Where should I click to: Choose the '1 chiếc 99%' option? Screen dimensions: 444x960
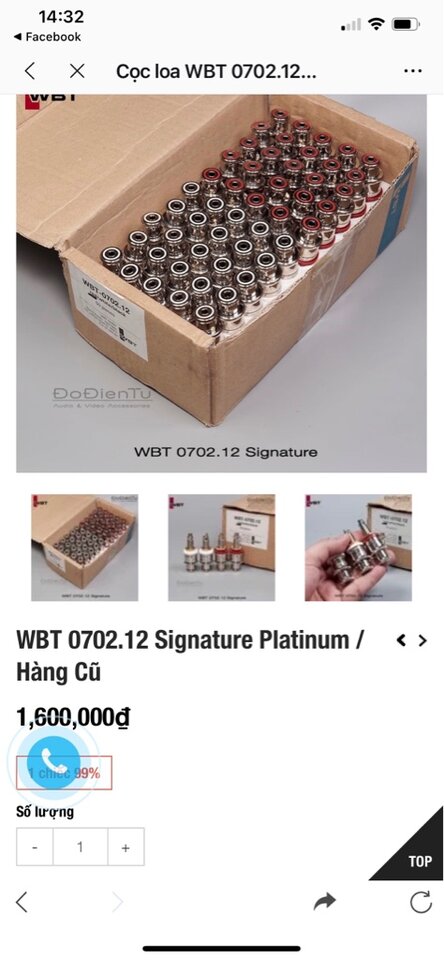(64, 773)
